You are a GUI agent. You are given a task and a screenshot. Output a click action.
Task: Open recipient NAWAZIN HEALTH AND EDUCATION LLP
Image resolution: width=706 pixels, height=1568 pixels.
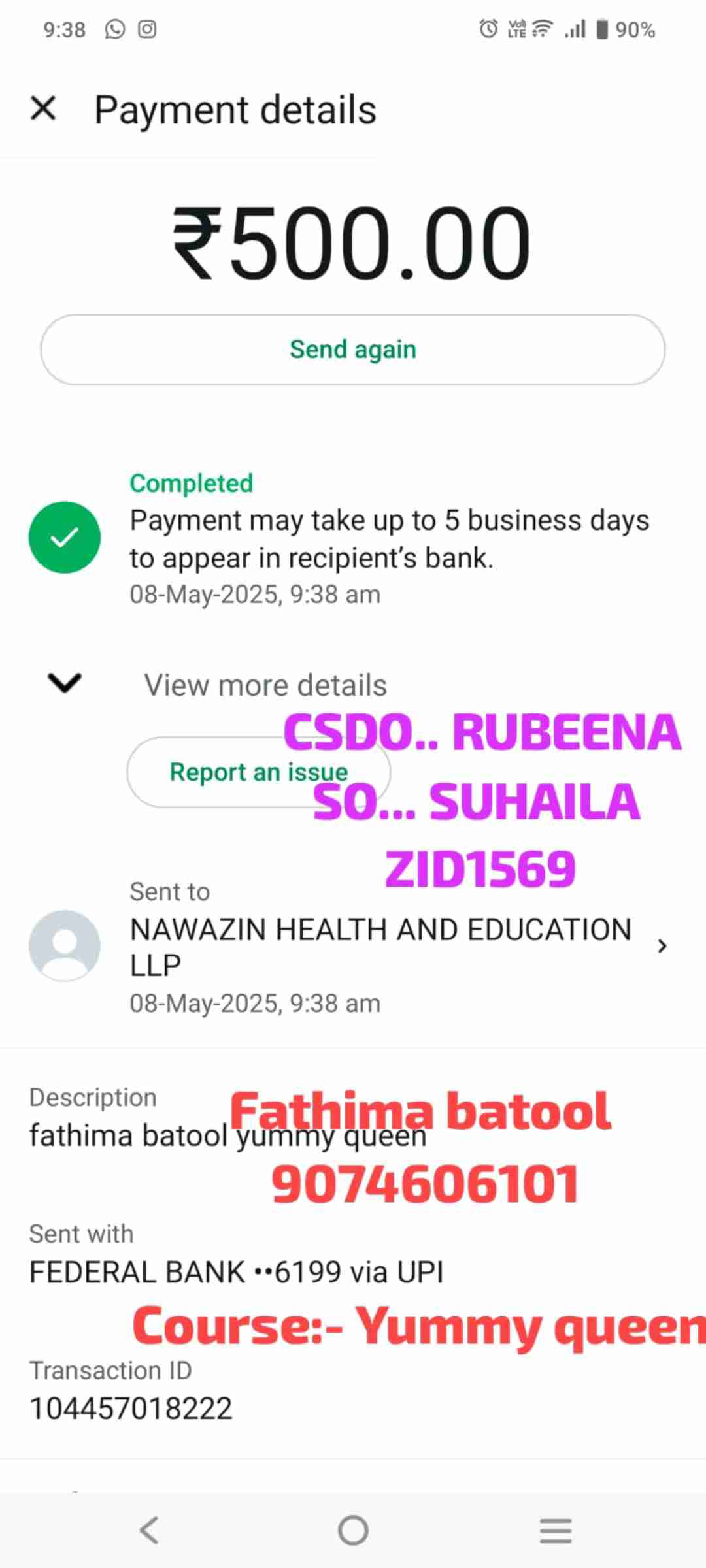click(380, 946)
